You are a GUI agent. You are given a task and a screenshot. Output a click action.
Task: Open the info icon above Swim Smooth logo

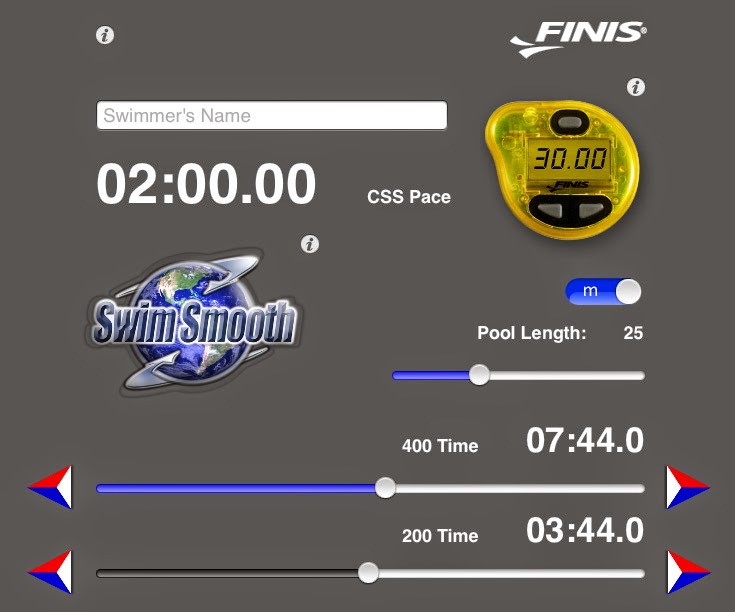click(x=310, y=244)
